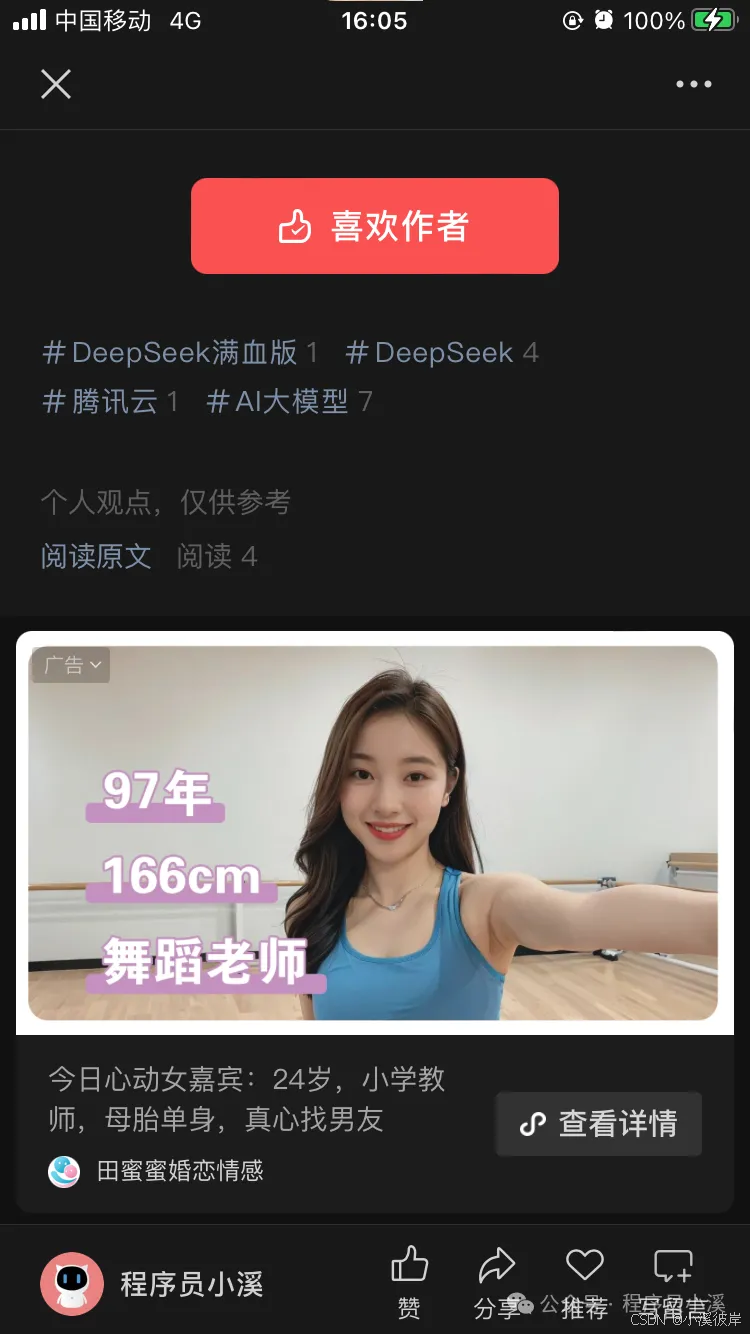Open the three-dot overflow menu
Screen dimensions: 750x1334
[x=693, y=84]
